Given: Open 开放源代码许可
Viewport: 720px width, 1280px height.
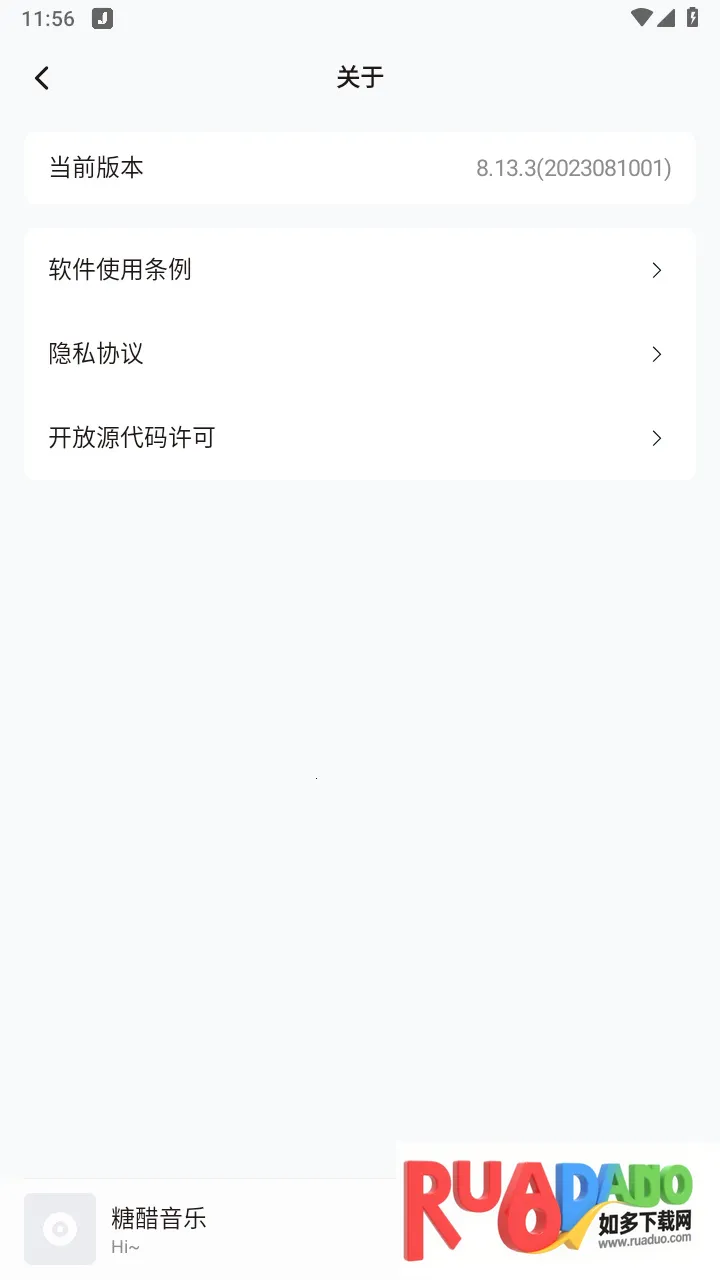Looking at the screenshot, I should pyautogui.click(x=359, y=438).
